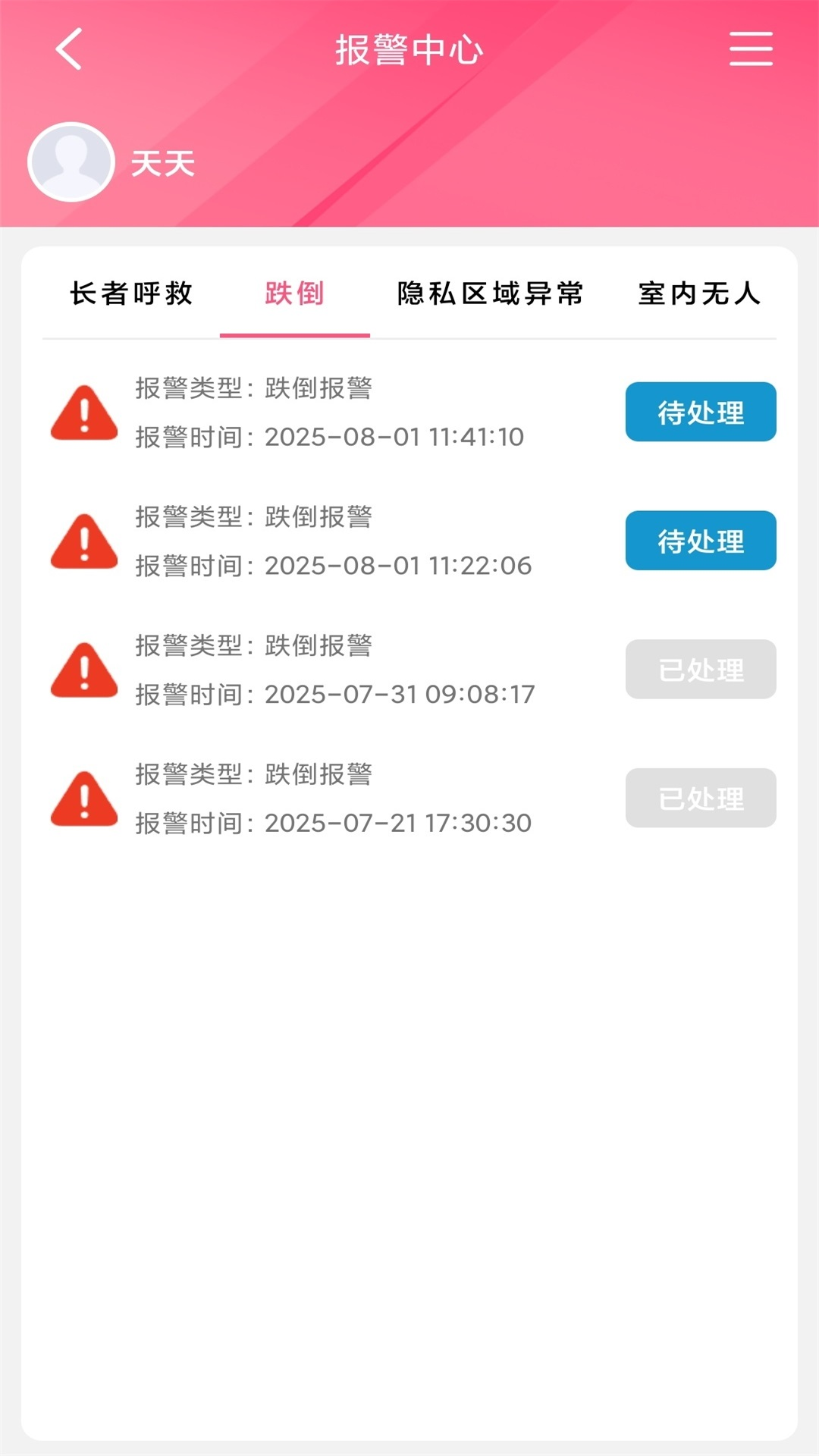Tap the 天天 username label
The height and width of the screenshot is (1456, 819).
(162, 163)
